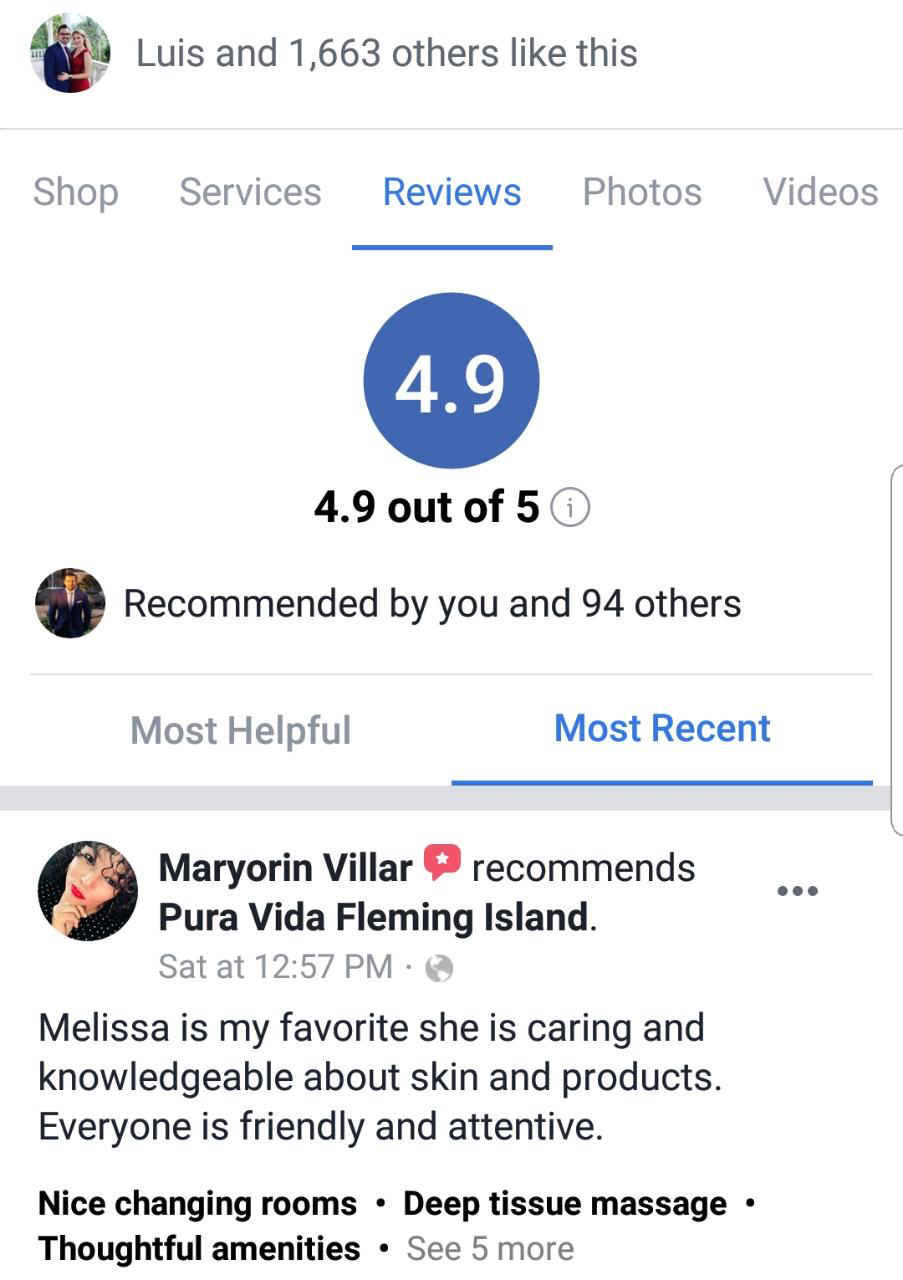
Task: Switch to the Videos tab
Action: point(820,192)
